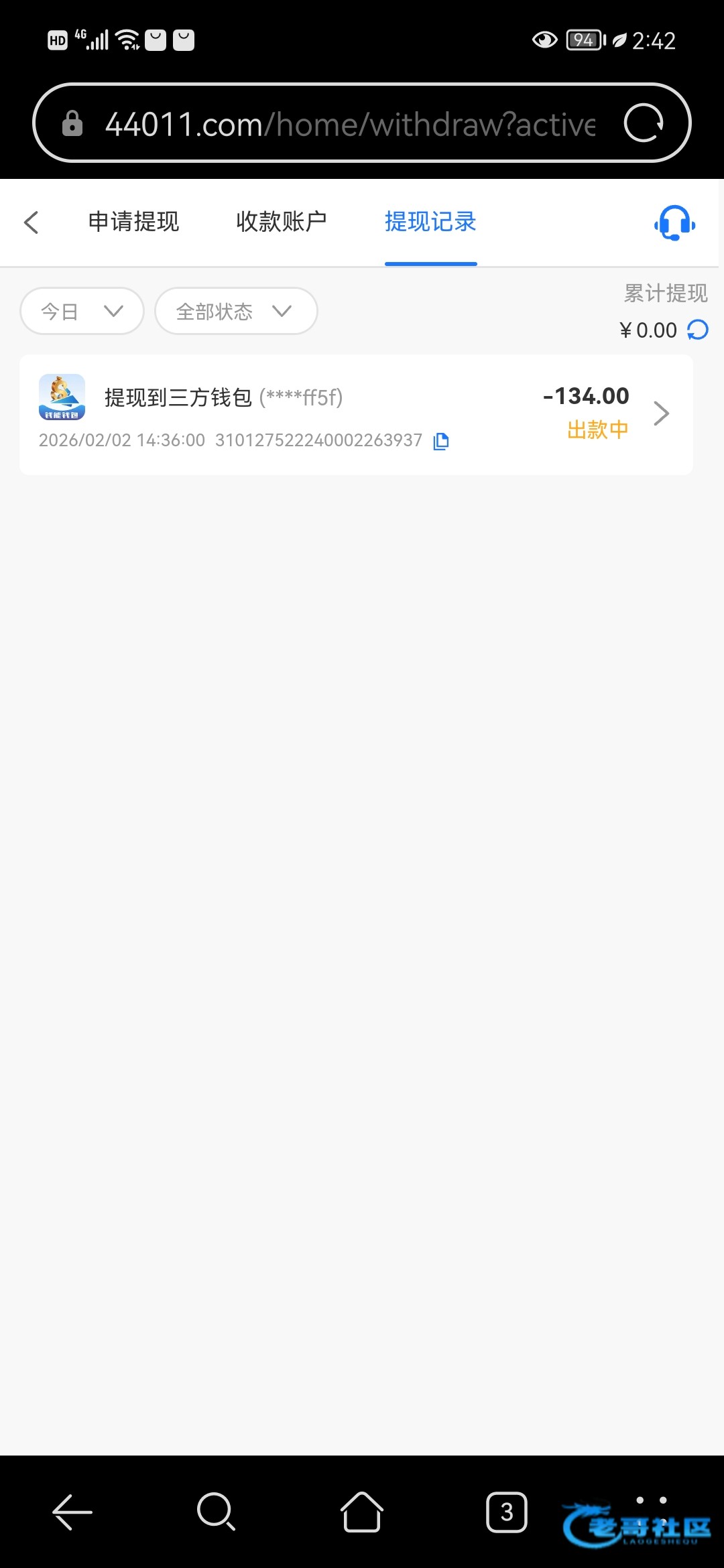Navigate back with the browser arrow
This screenshot has height=1568, width=724.
(x=72, y=1512)
